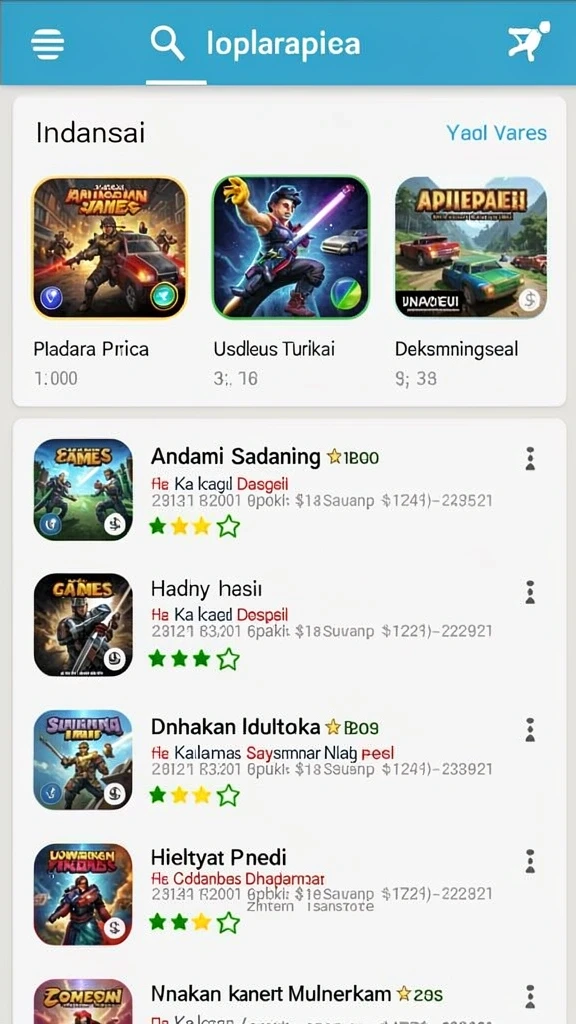Show more options for Dnhakan Idultoka
The image size is (576, 1024).
pyautogui.click(x=530, y=729)
